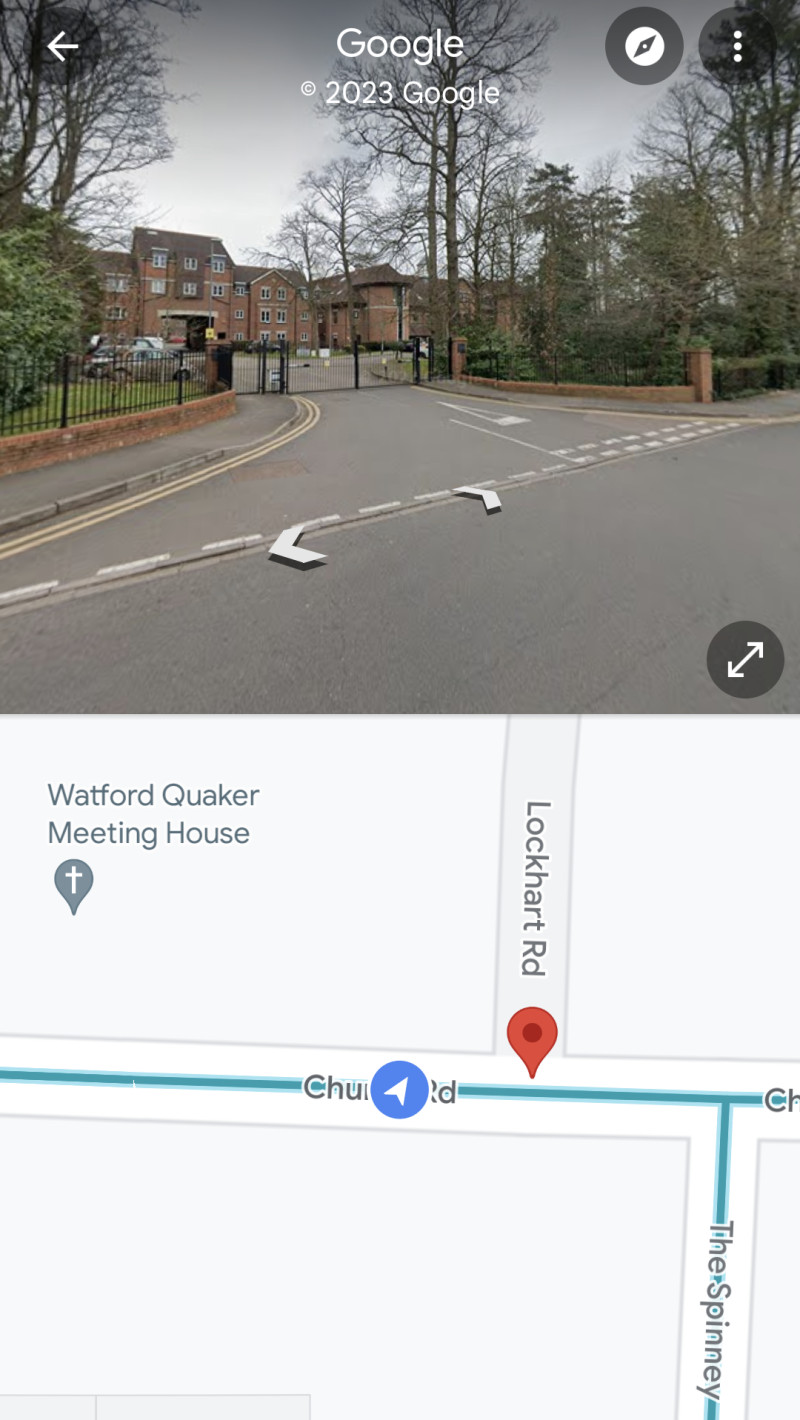Tap the blue Street View position marker
The width and height of the screenshot is (800, 1420).
pos(399,1089)
